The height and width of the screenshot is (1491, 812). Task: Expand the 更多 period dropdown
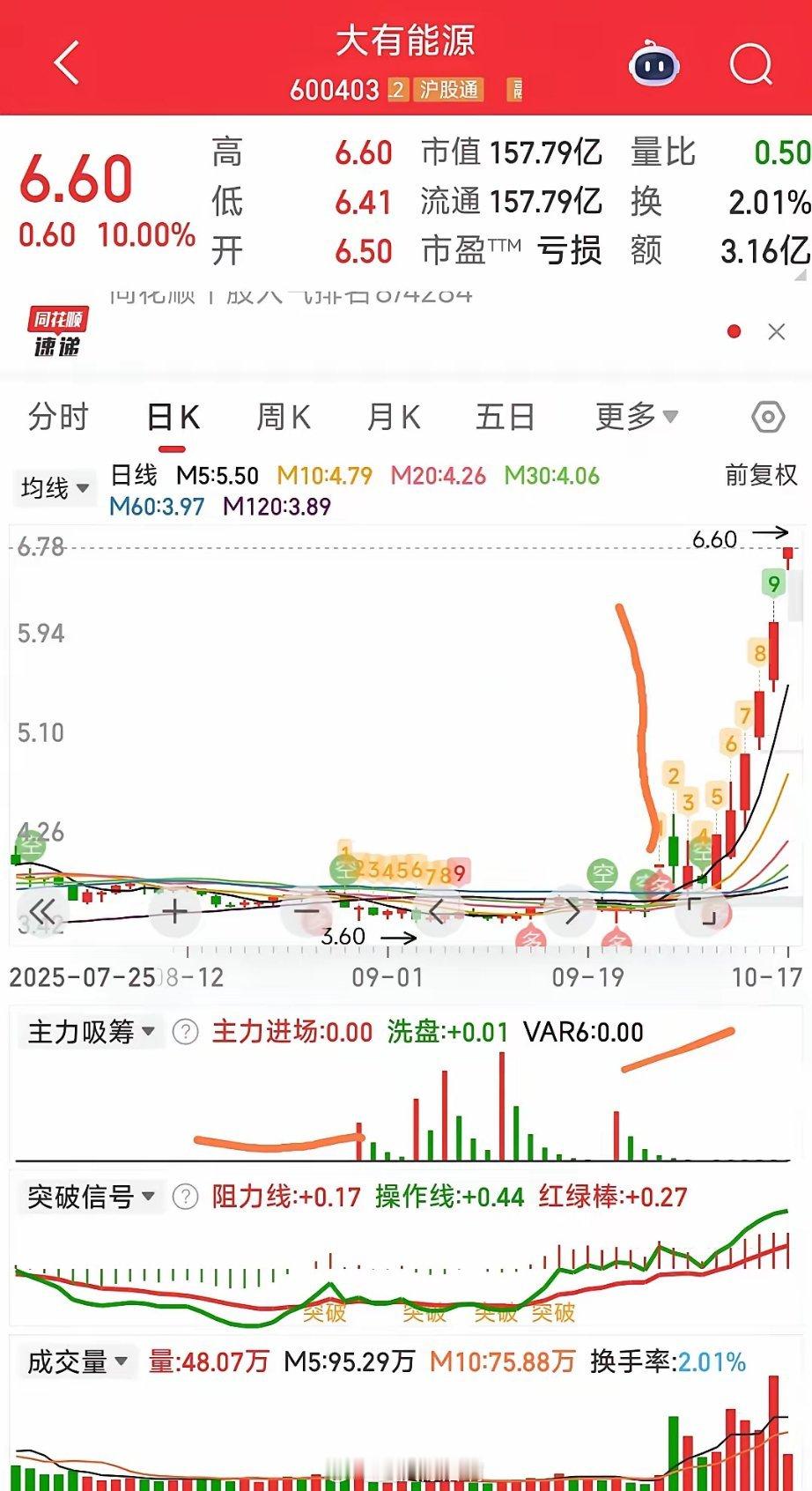pyautogui.click(x=636, y=416)
